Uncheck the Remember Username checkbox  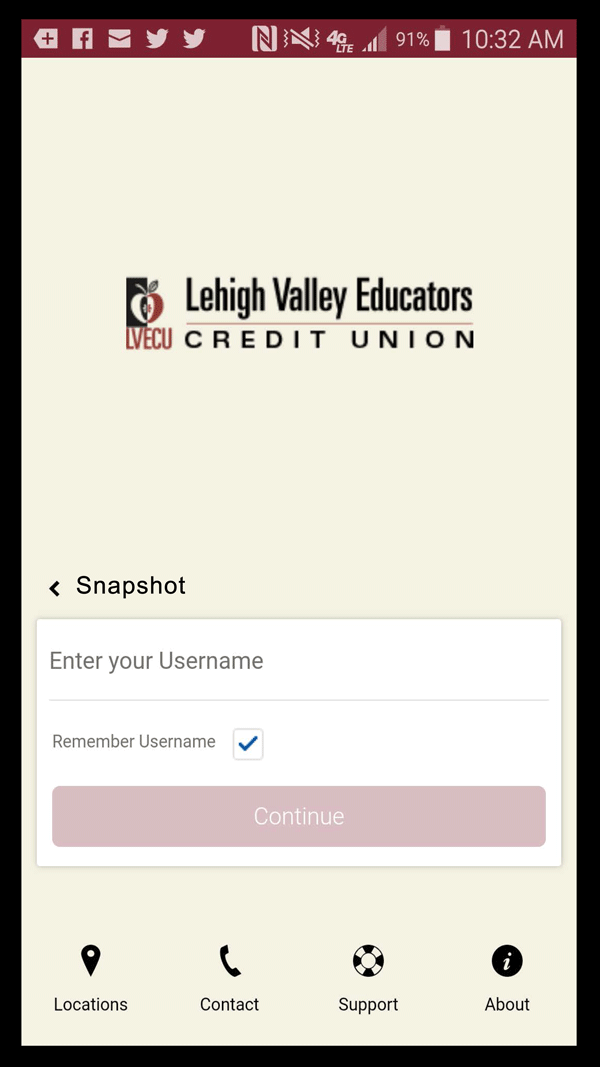pos(248,744)
